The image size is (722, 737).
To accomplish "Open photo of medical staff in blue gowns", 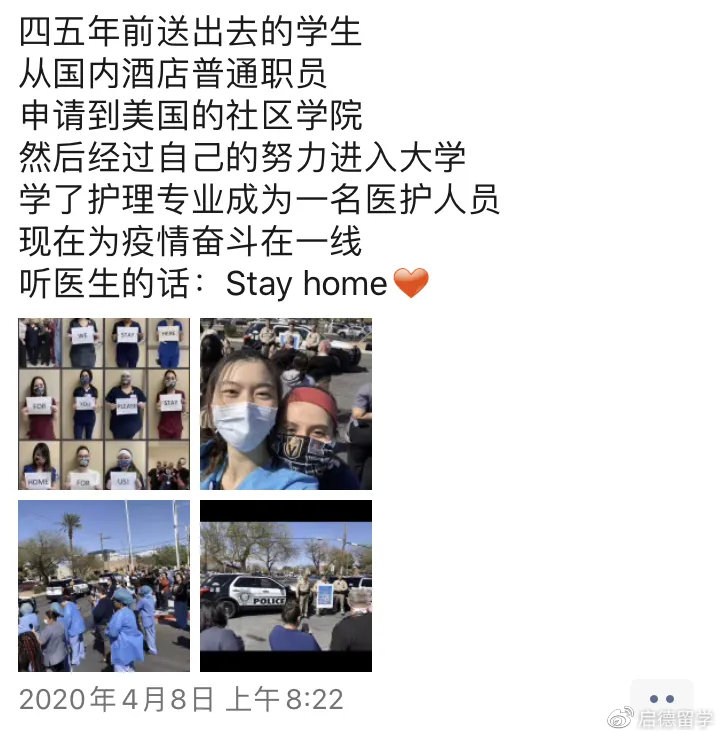I will coord(104,586).
